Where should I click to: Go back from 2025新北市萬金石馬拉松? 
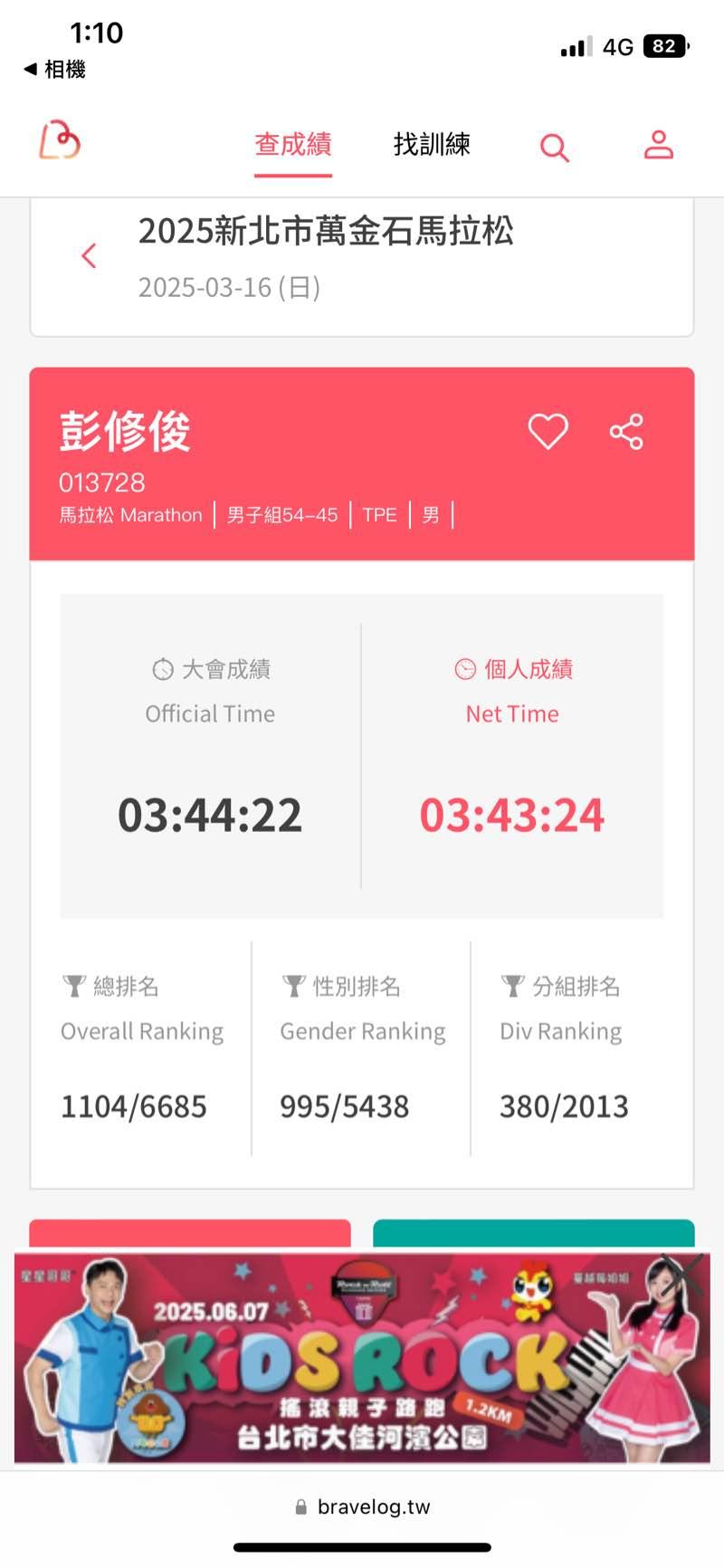[89, 256]
